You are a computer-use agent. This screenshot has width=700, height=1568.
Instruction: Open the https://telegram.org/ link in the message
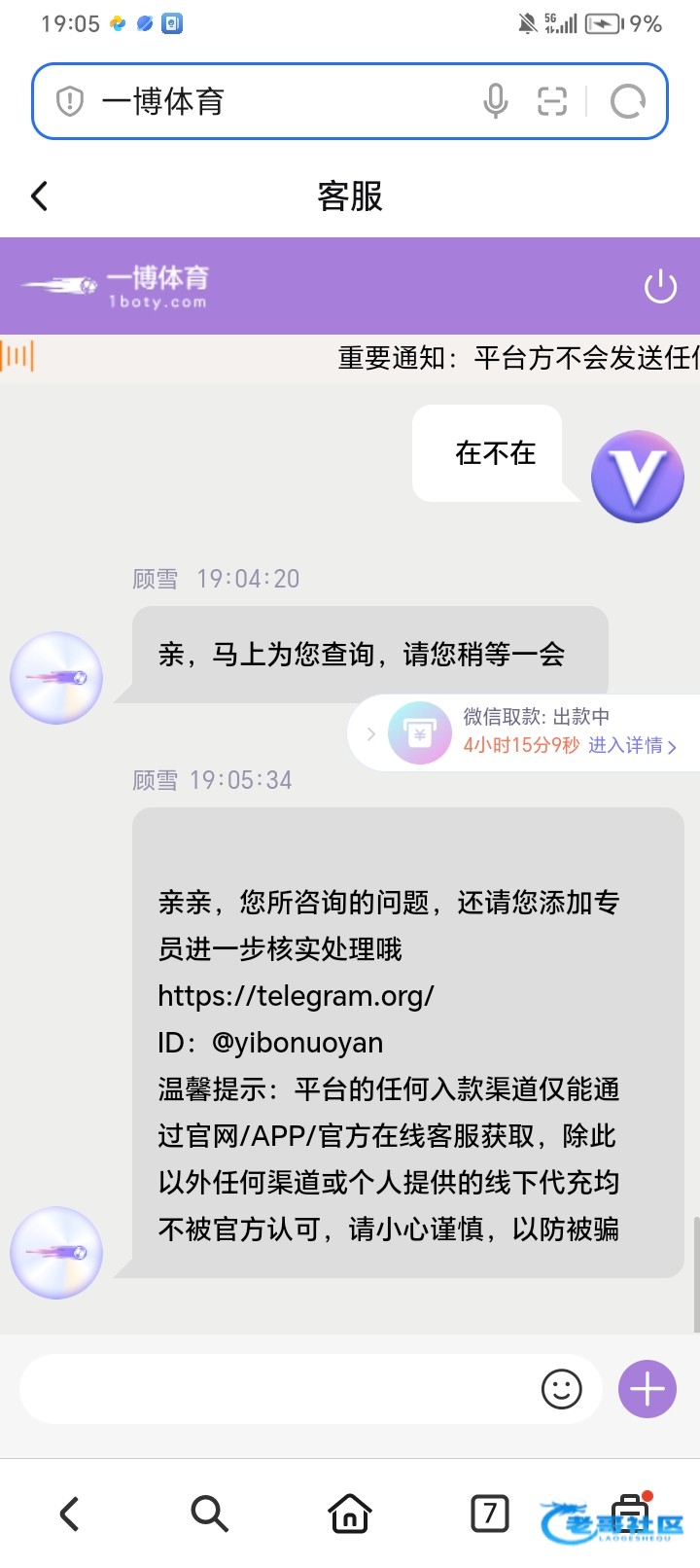[x=296, y=996]
